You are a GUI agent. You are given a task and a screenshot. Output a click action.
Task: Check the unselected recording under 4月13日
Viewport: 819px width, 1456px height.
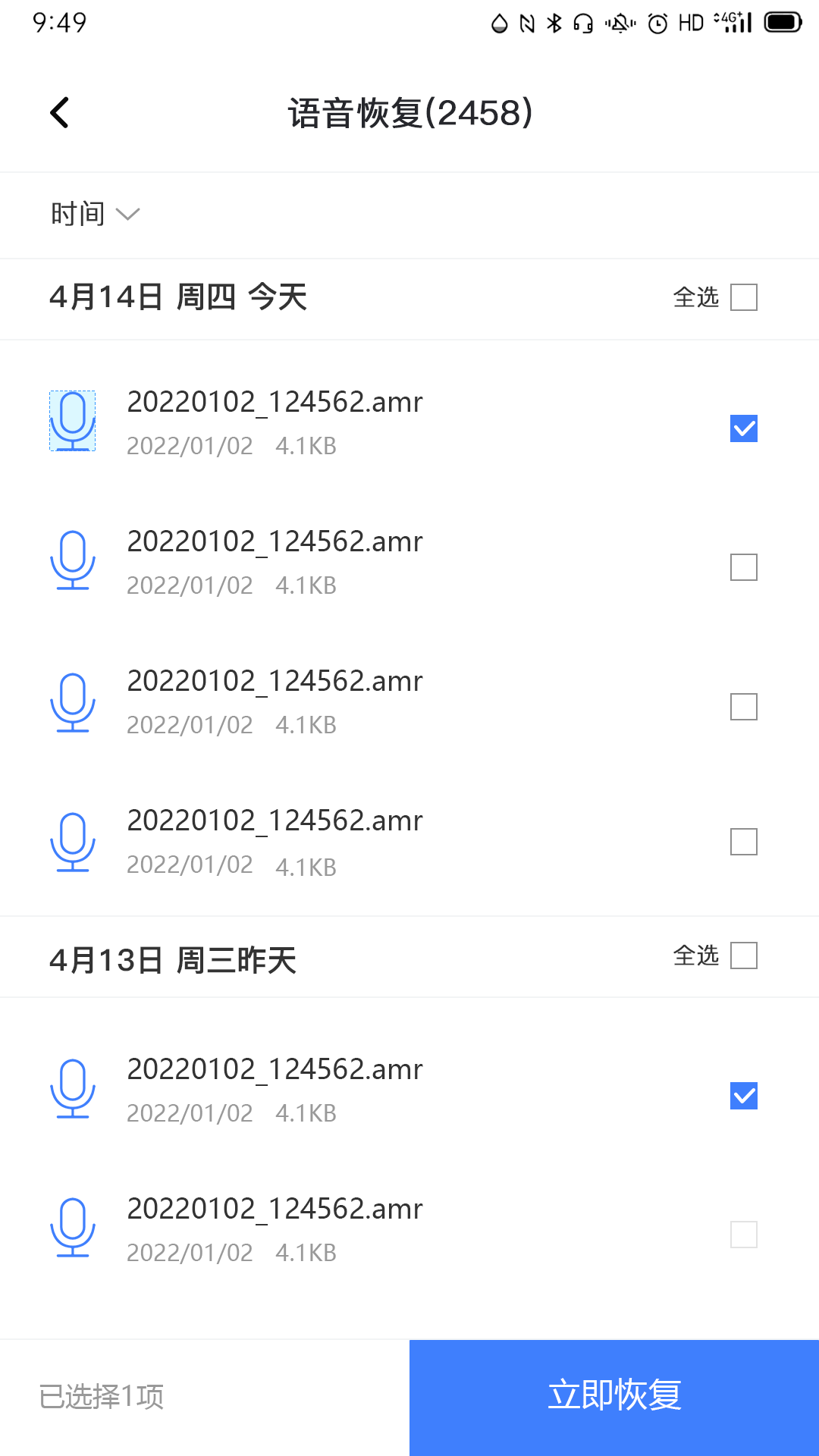(x=743, y=1235)
